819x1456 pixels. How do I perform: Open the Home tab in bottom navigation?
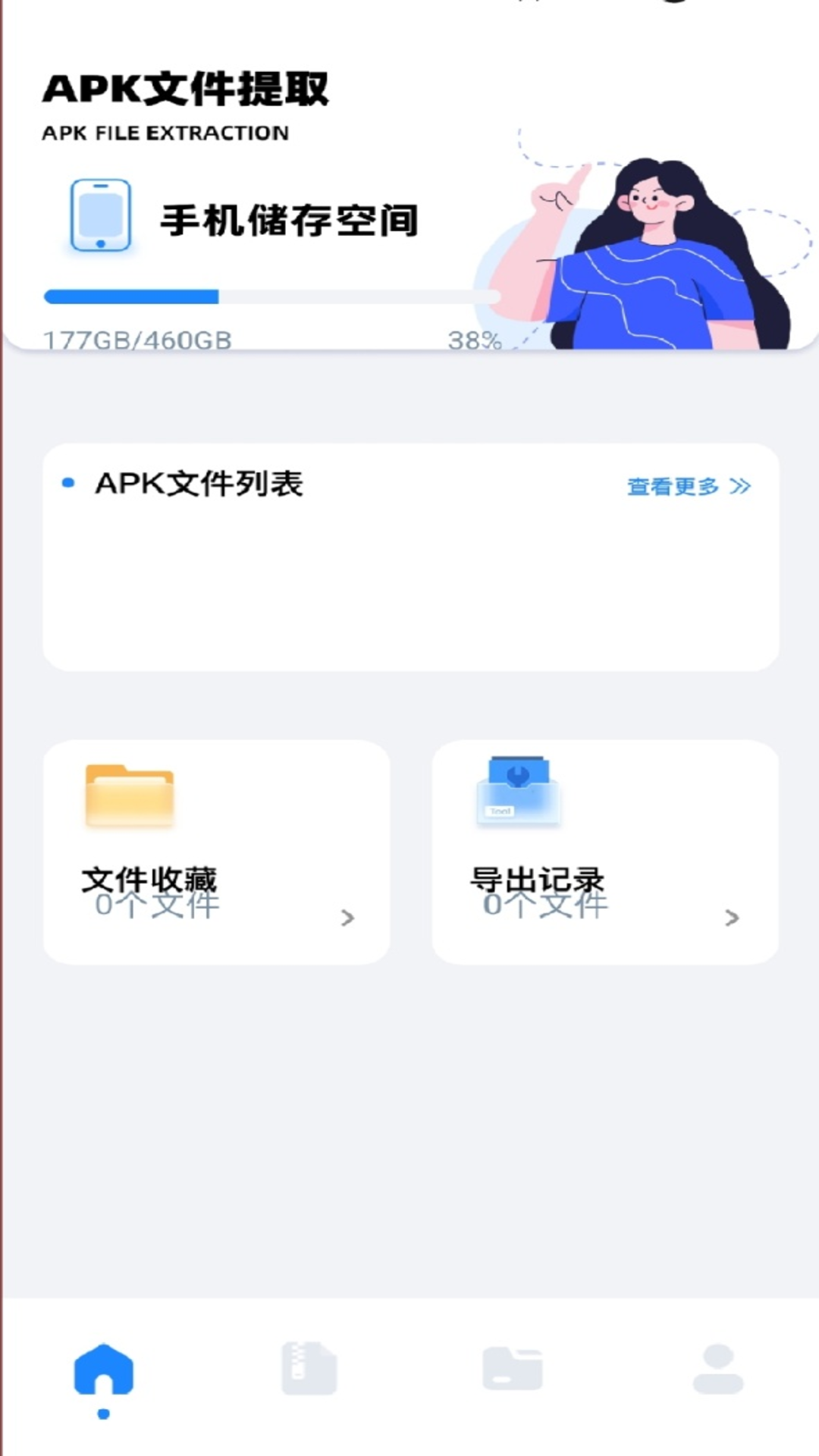pyautogui.click(x=103, y=1361)
